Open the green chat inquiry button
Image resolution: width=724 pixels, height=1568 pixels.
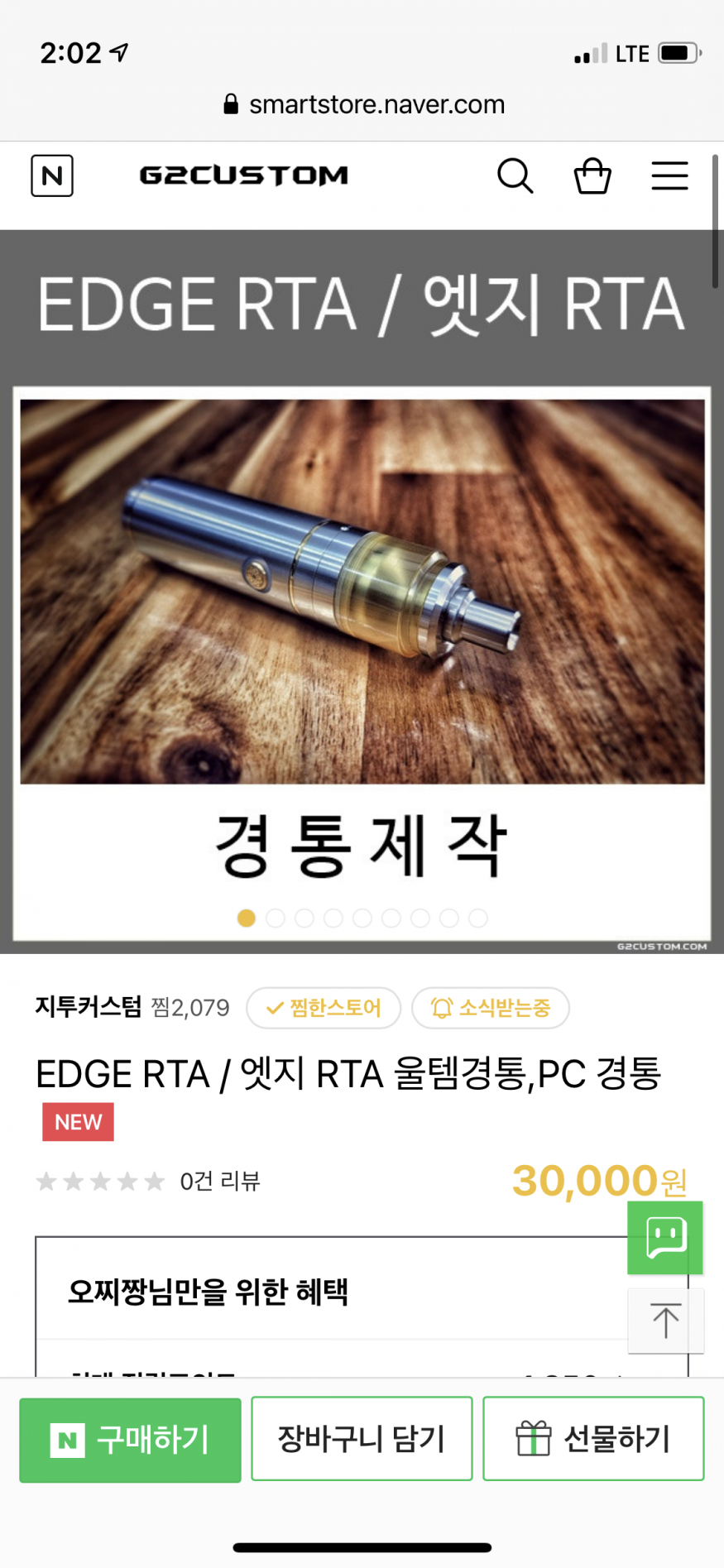[x=665, y=1237]
